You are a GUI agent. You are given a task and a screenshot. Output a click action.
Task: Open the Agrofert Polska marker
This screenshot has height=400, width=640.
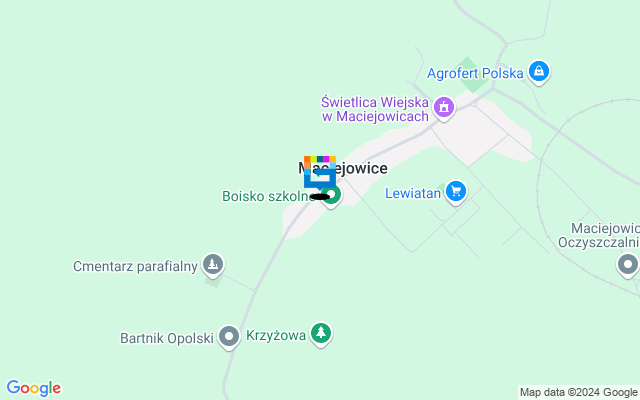[539, 71]
